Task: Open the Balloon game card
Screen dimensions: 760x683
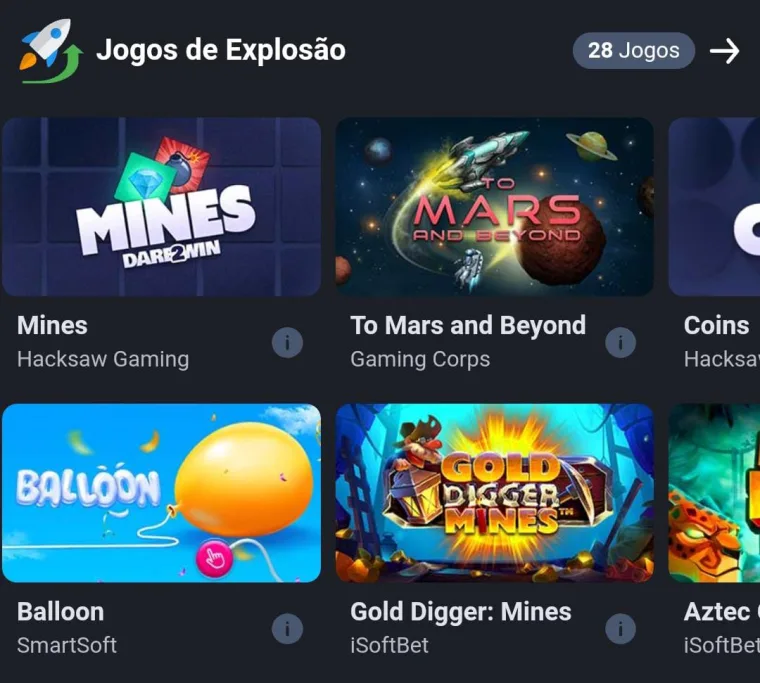Action: pyautogui.click(x=162, y=493)
